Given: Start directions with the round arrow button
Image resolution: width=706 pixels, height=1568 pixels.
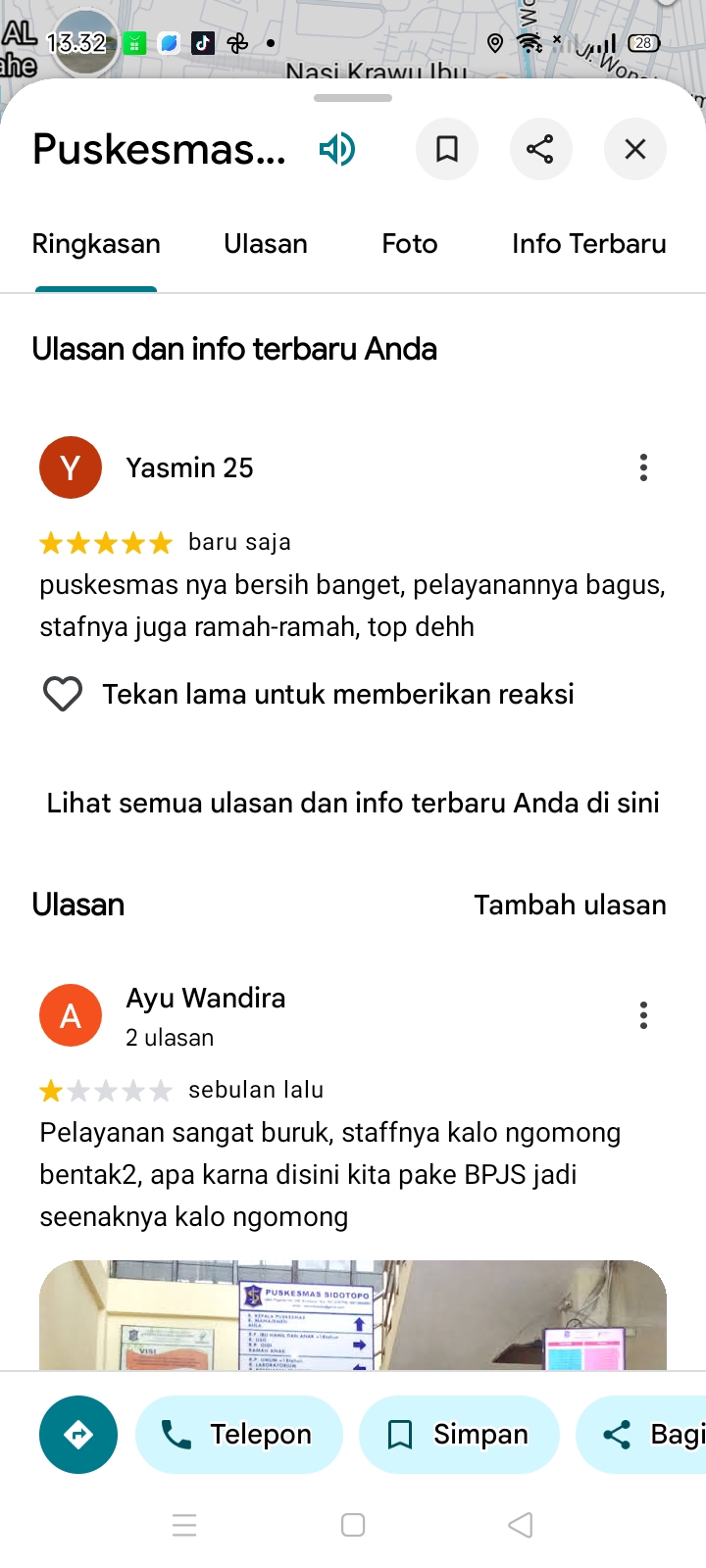Looking at the screenshot, I should (x=78, y=1435).
